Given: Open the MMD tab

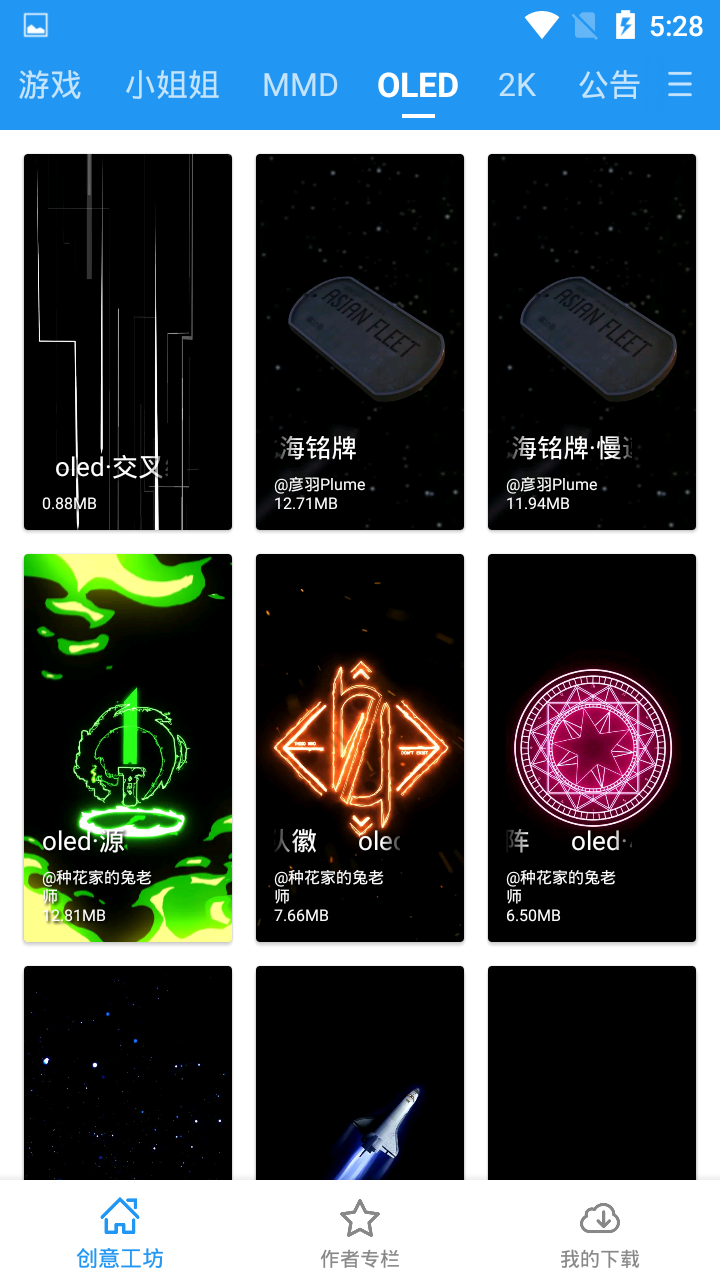Looking at the screenshot, I should click(x=300, y=86).
